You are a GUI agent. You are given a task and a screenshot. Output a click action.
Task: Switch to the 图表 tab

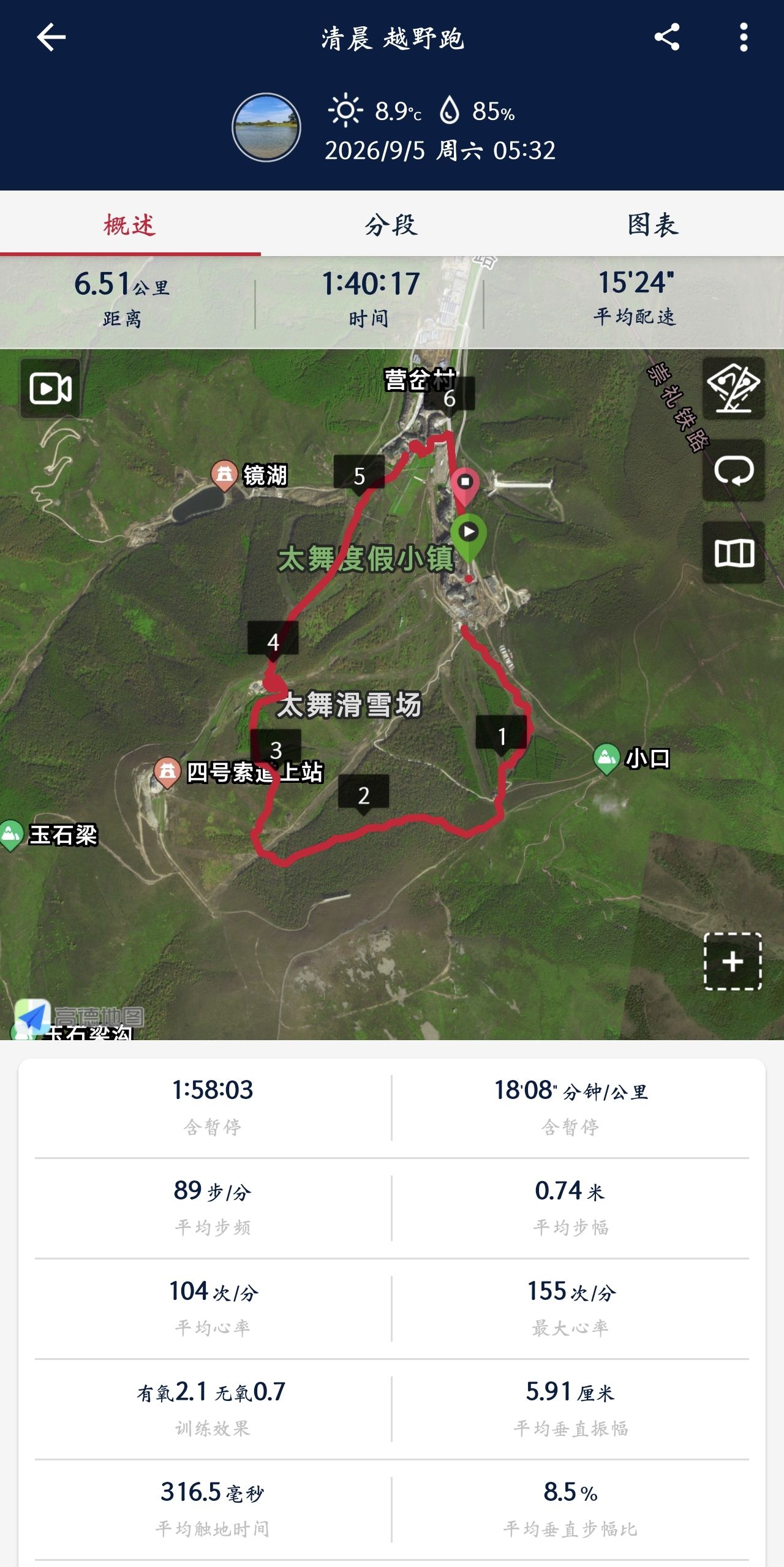pos(653,225)
